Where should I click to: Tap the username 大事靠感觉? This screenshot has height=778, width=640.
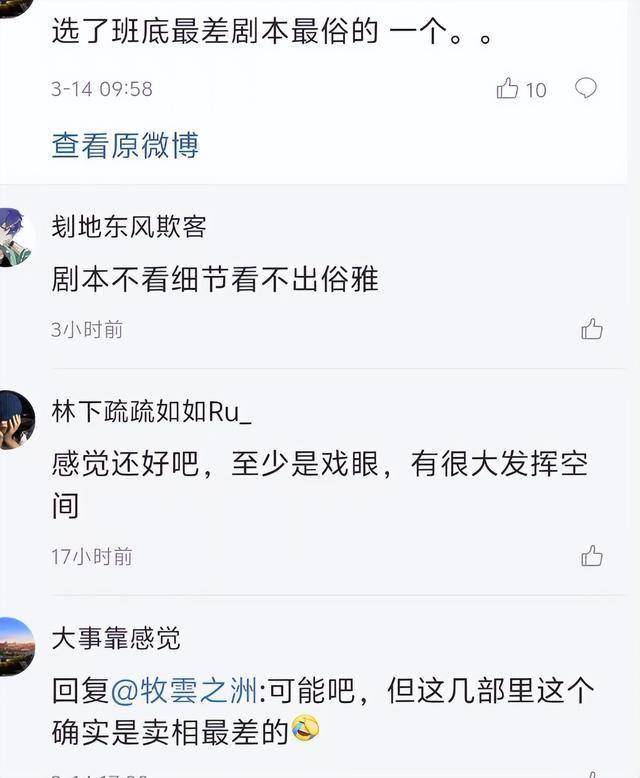pos(116,637)
